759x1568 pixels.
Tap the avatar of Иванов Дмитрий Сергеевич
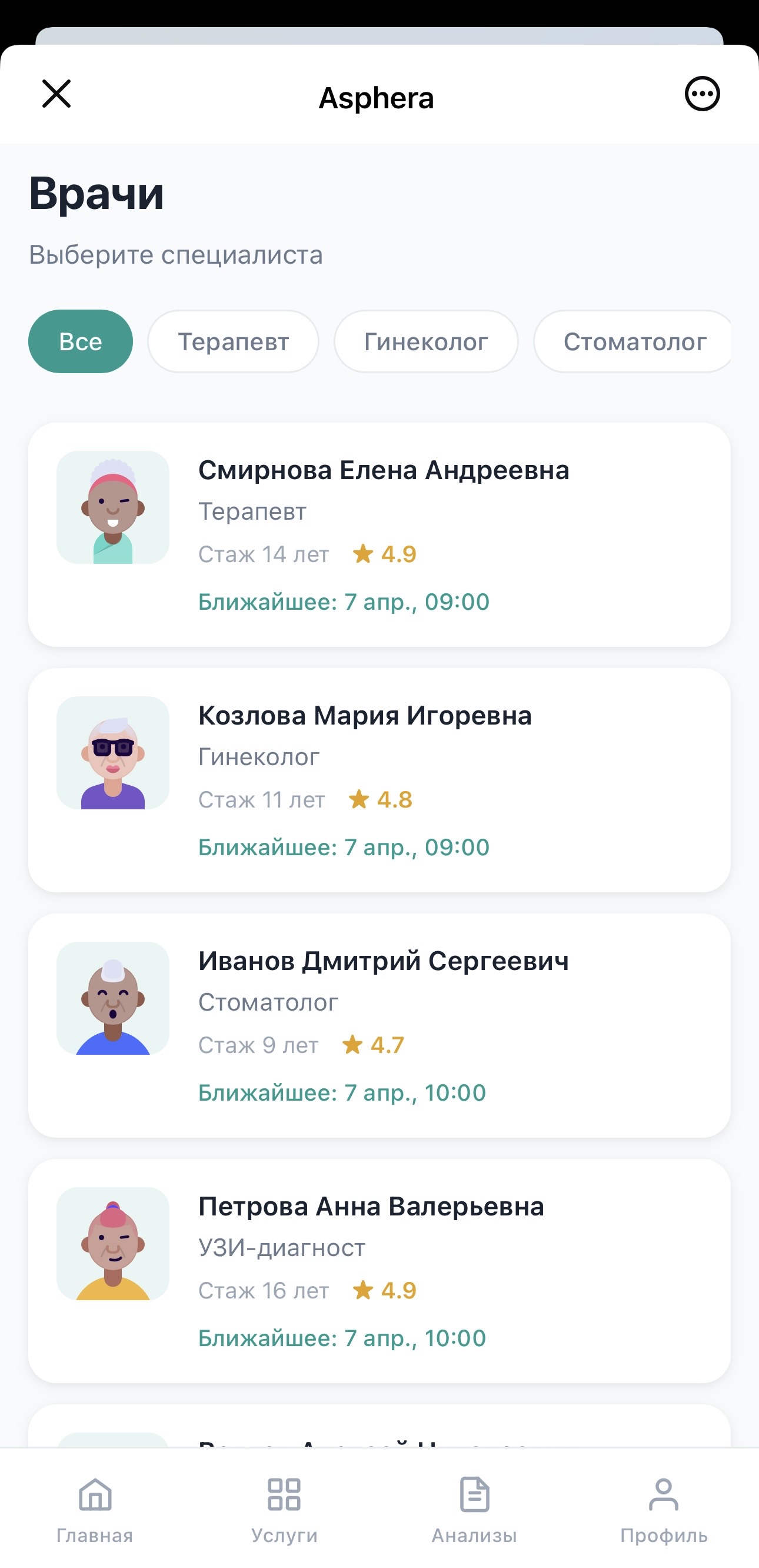113,999
